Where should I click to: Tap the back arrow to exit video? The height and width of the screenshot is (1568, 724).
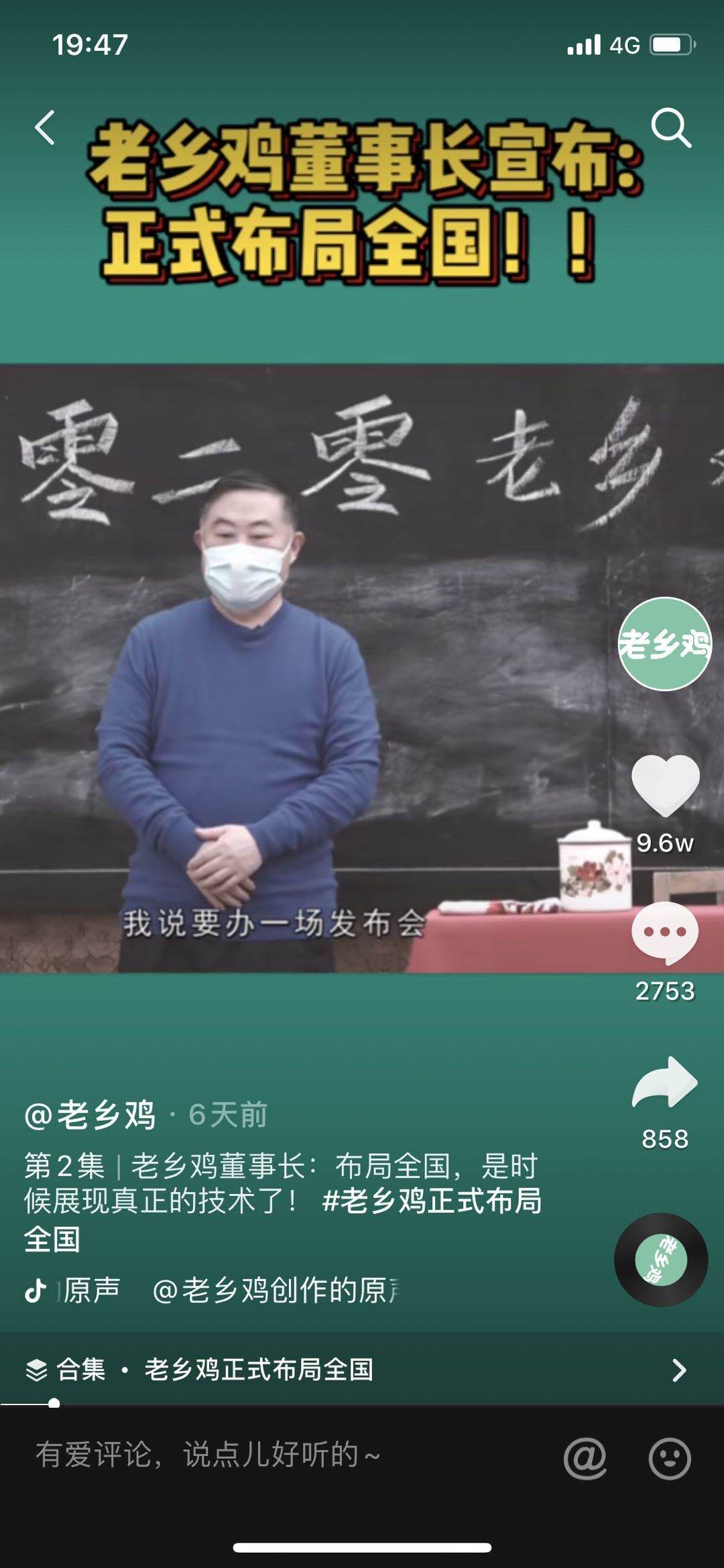click(x=46, y=129)
